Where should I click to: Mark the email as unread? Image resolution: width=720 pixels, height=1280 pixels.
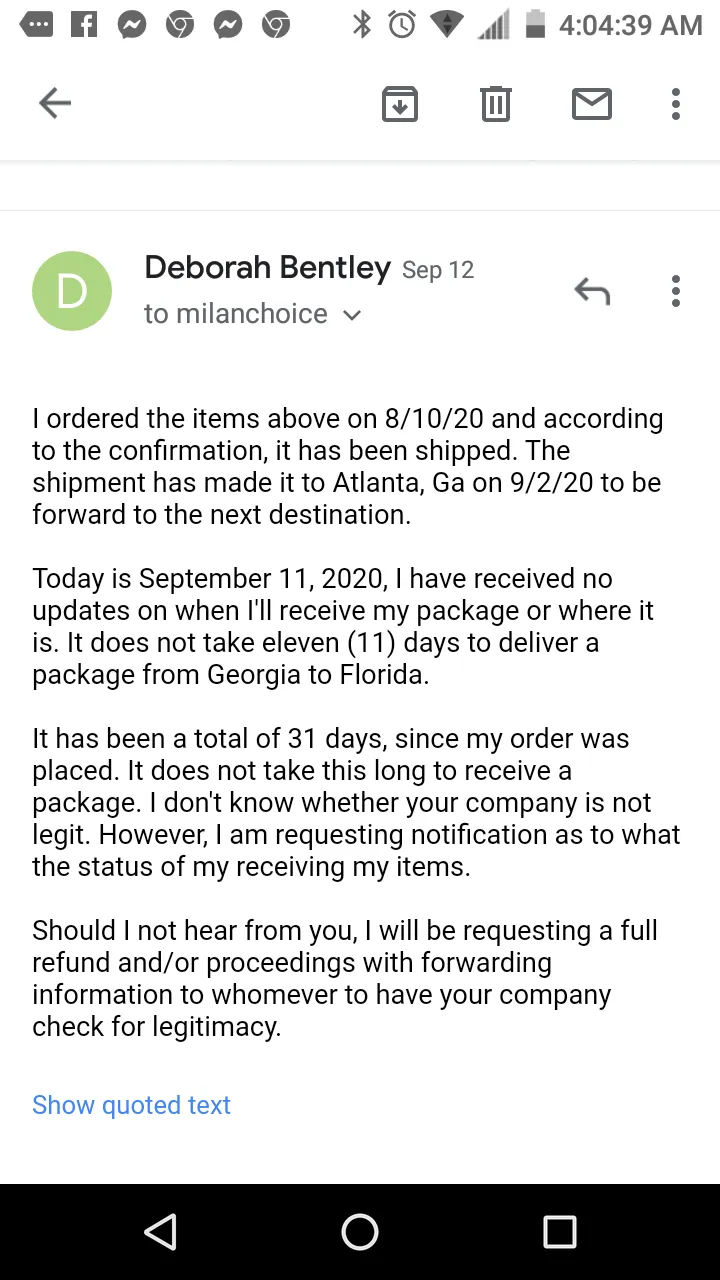(x=592, y=103)
